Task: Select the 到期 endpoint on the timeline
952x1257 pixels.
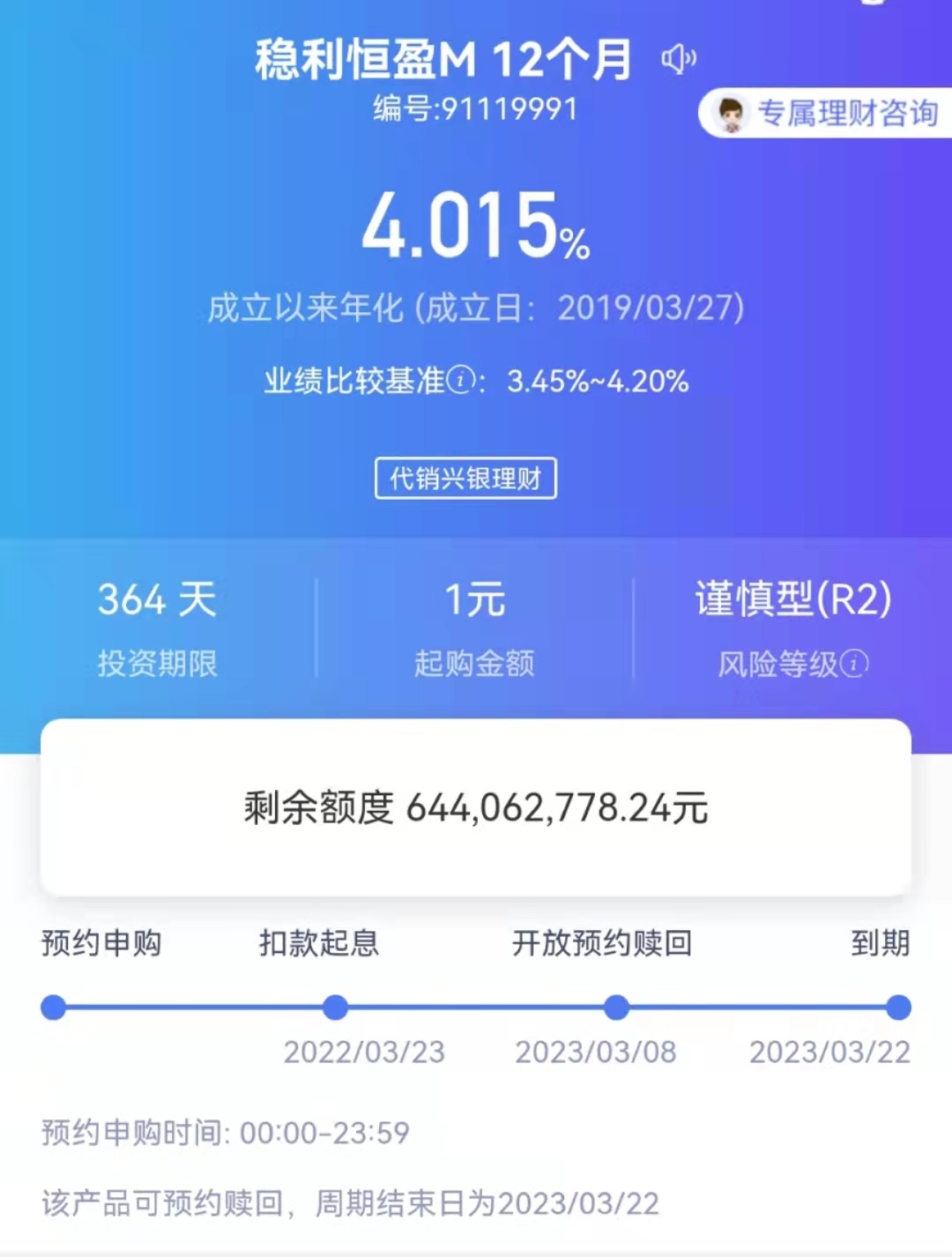Action: click(898, 1007)
